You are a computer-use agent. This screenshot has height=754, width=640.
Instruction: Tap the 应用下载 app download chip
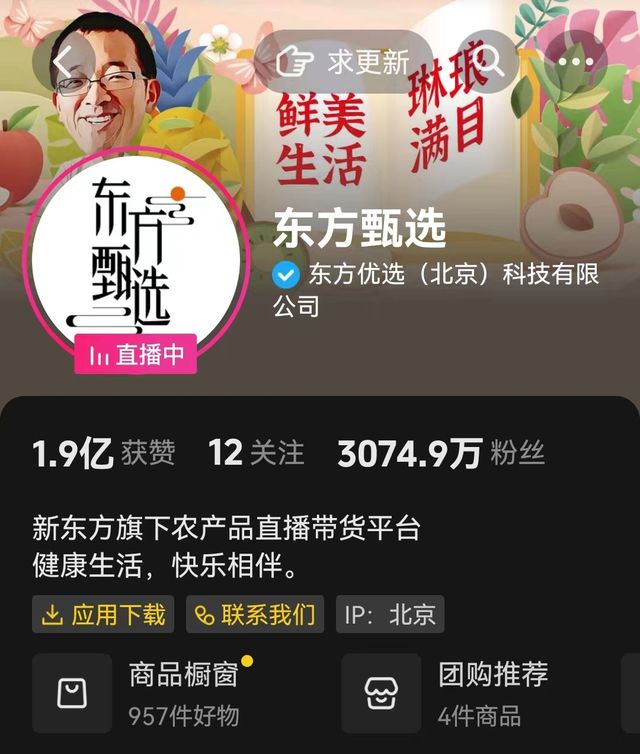[103, 614]
